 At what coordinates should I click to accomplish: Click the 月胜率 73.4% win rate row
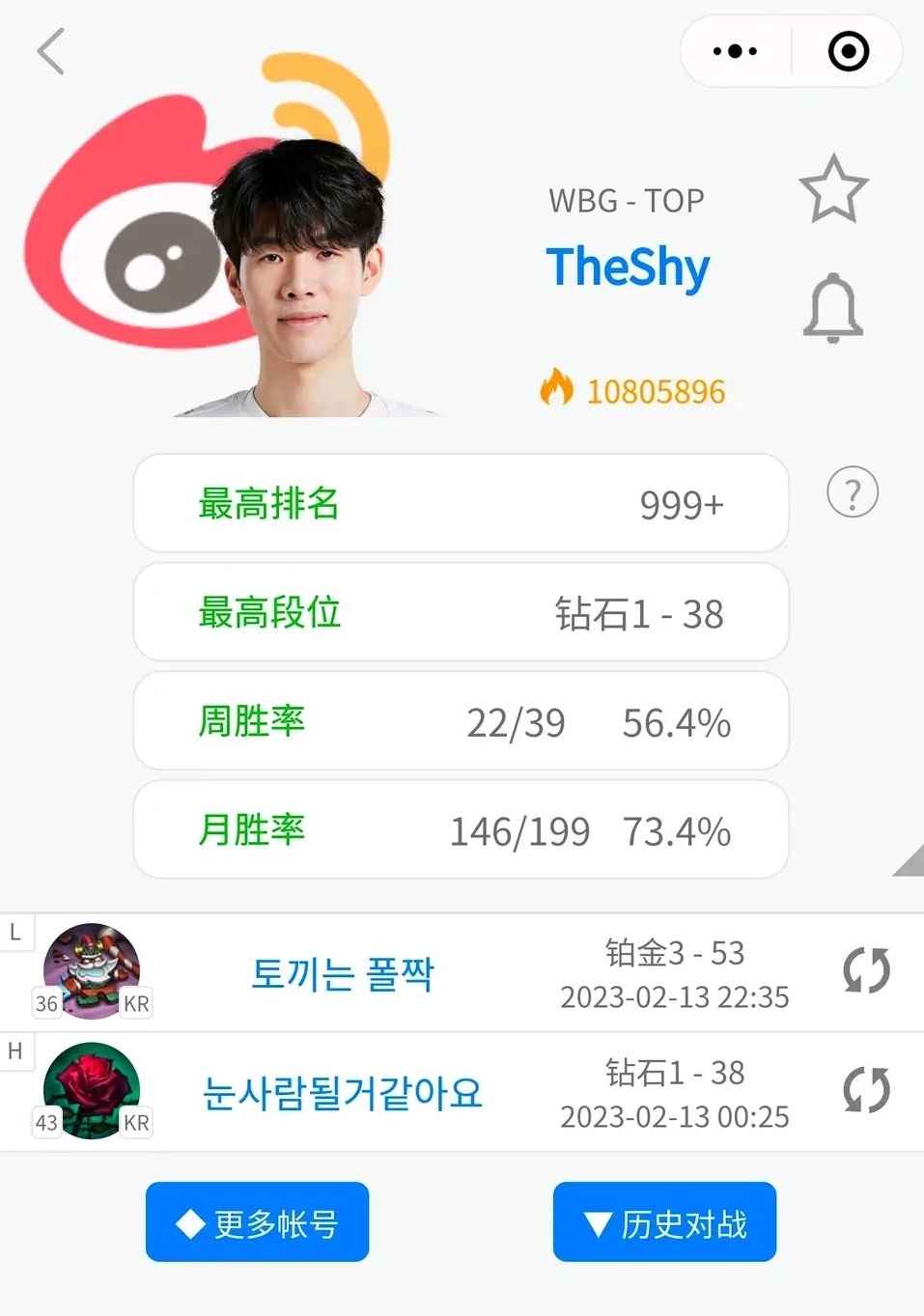click(461, 829)
